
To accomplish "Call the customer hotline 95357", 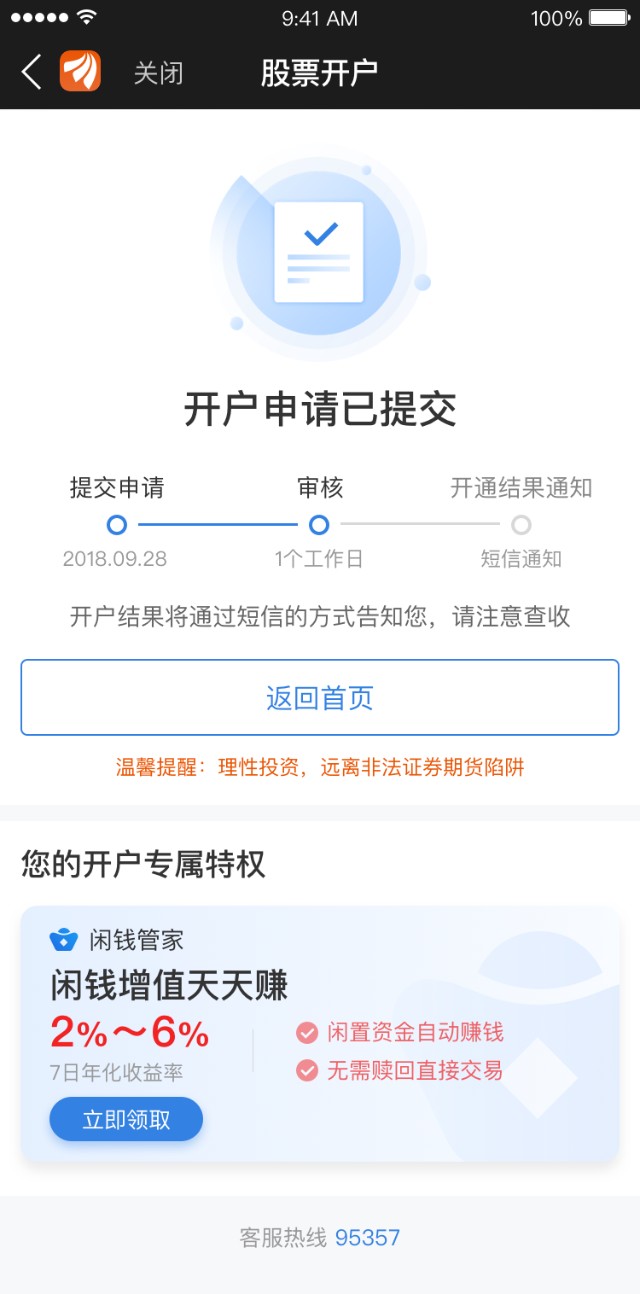I will pyautogui.click(x=367, y=1238).
